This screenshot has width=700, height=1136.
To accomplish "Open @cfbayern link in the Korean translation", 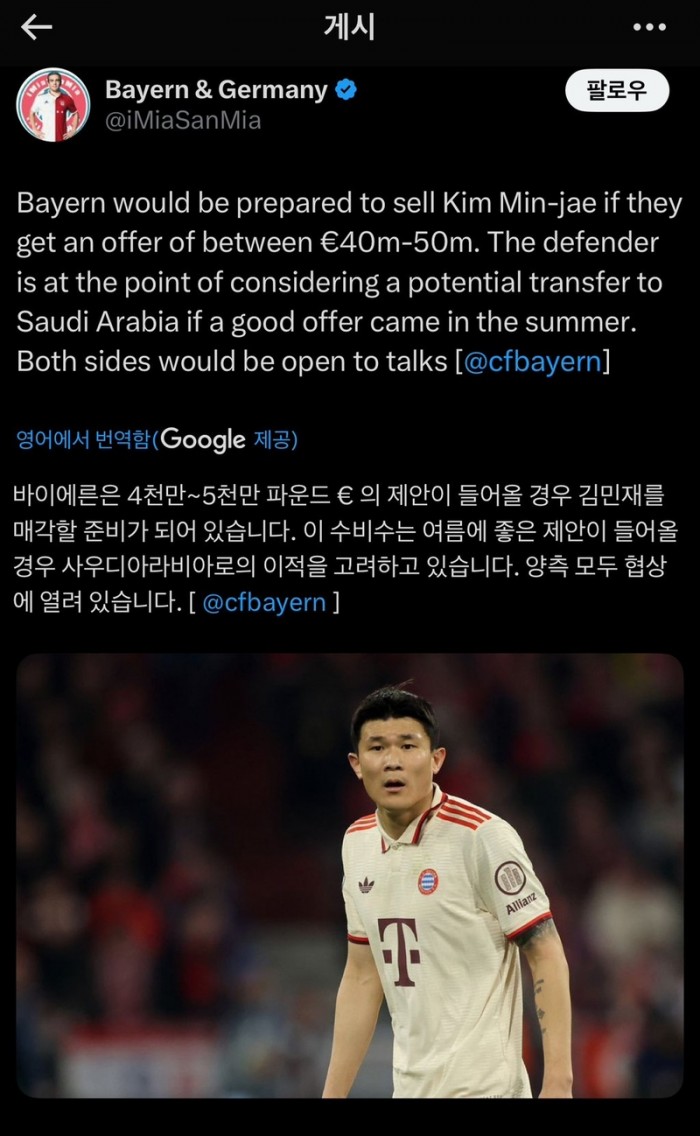I will 264,603.
